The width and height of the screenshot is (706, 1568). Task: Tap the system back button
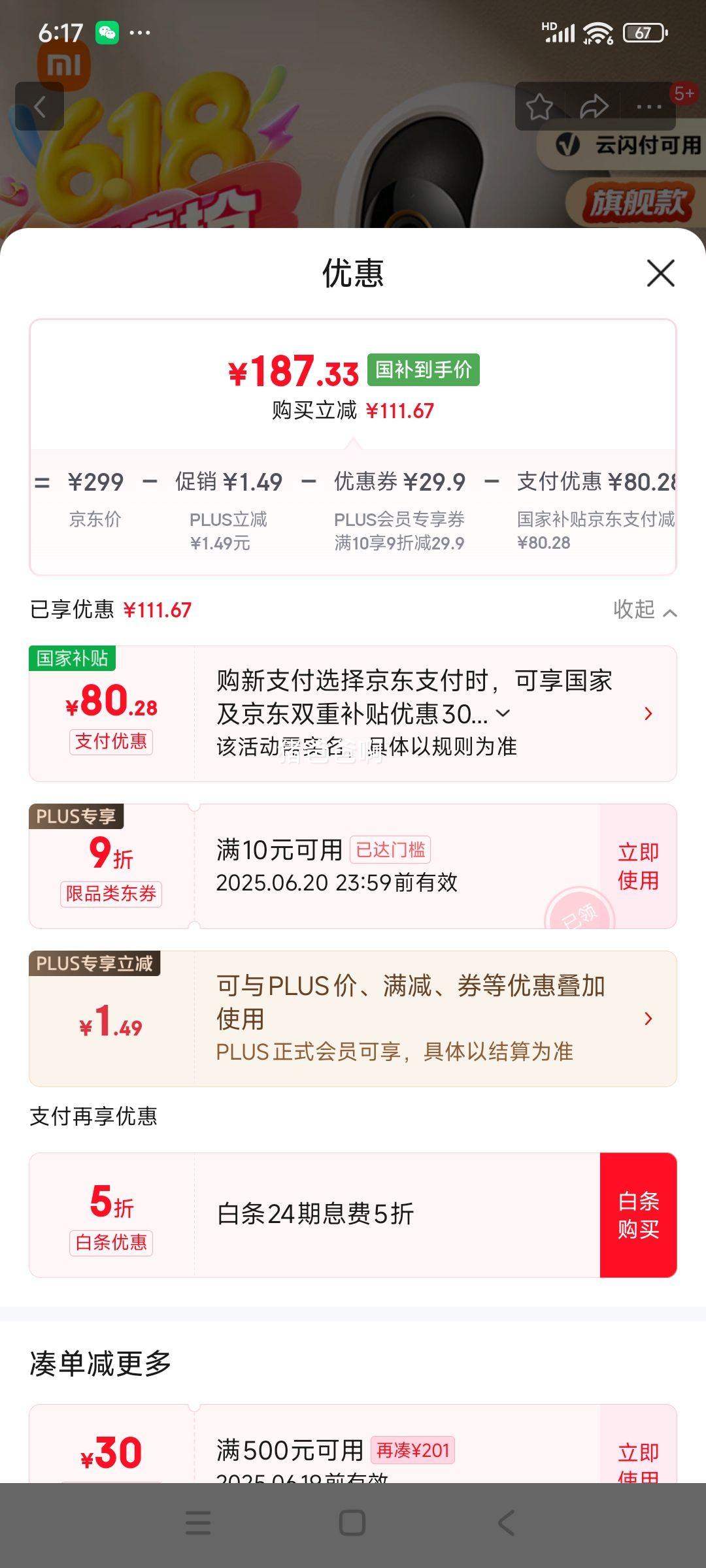point(507,1523)
